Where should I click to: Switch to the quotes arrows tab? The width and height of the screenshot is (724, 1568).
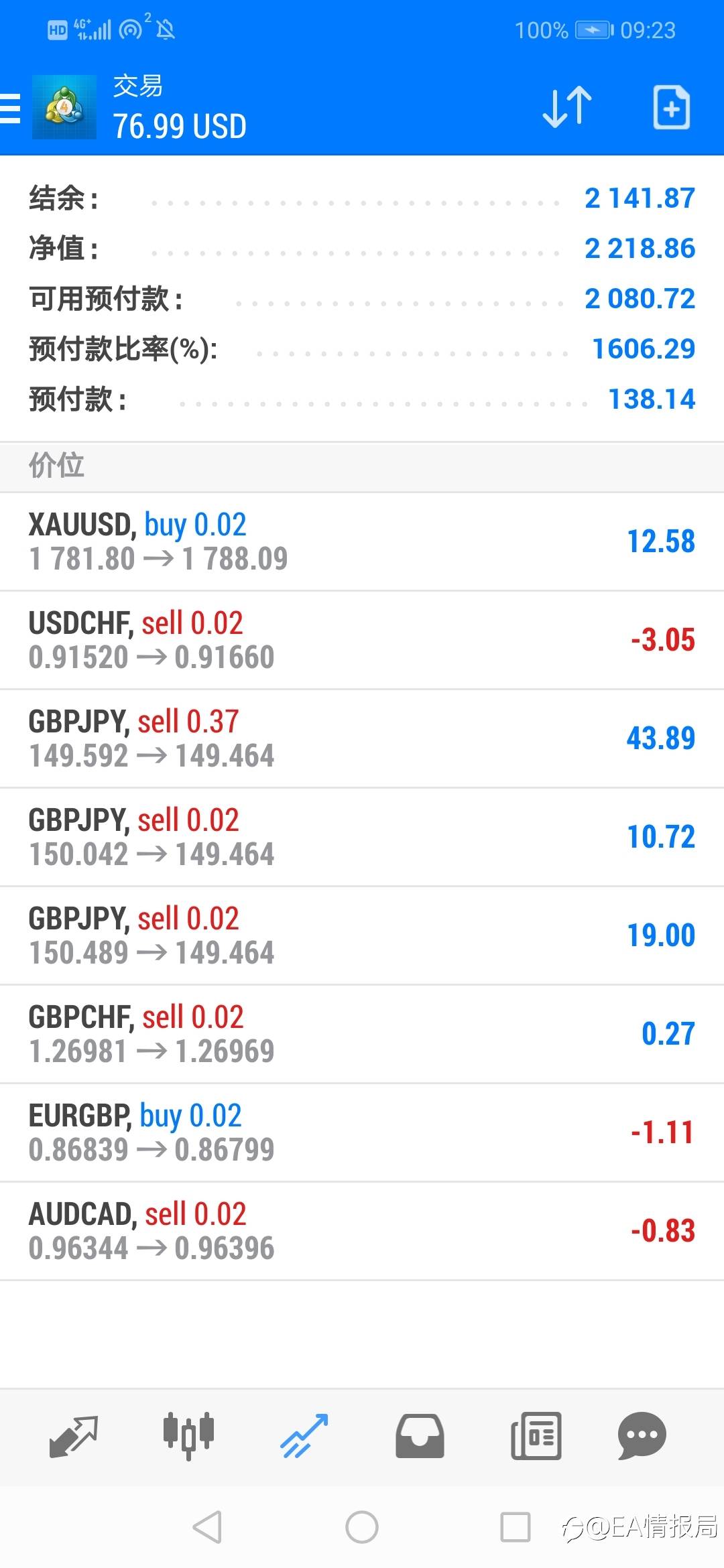coord(74,1436)
